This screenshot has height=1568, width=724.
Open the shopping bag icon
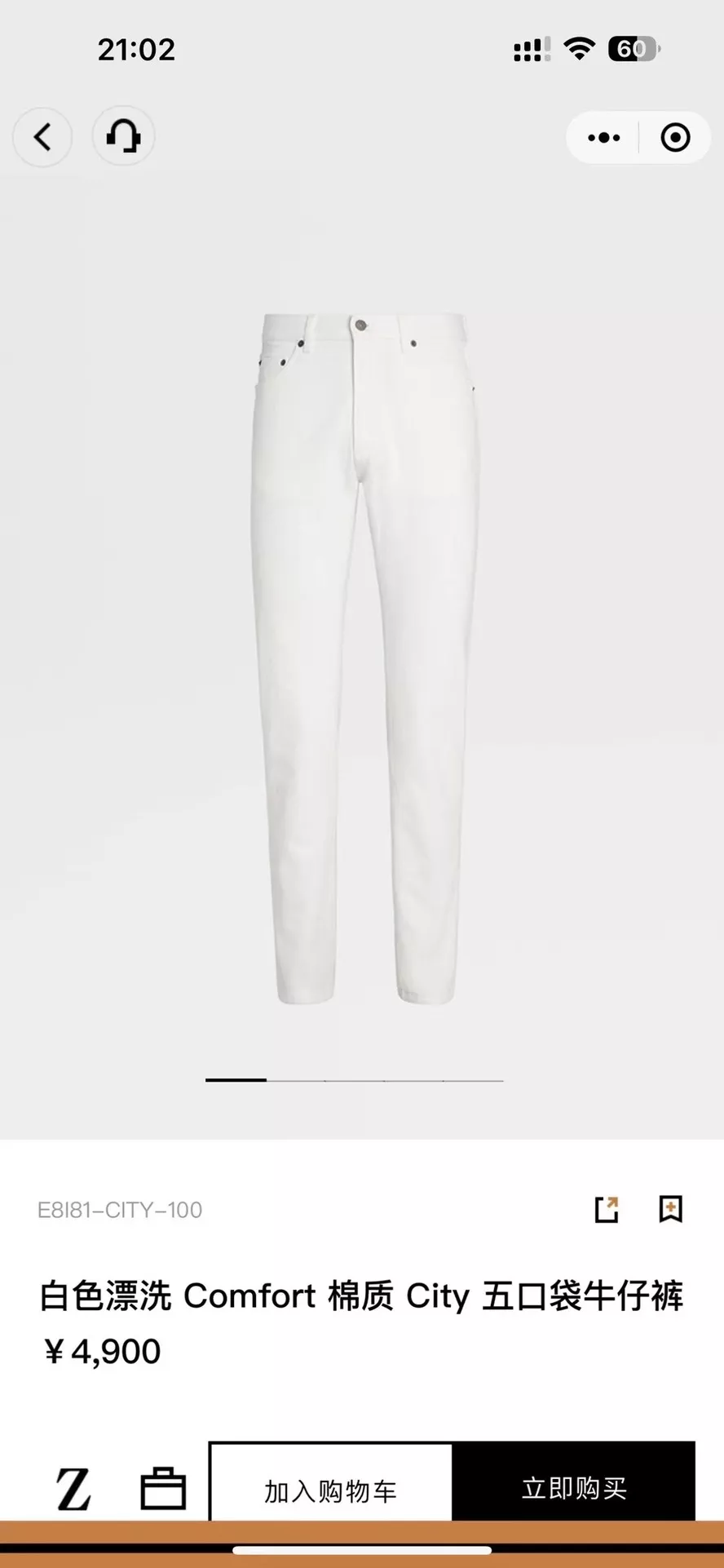click(x=163, y=1489)
